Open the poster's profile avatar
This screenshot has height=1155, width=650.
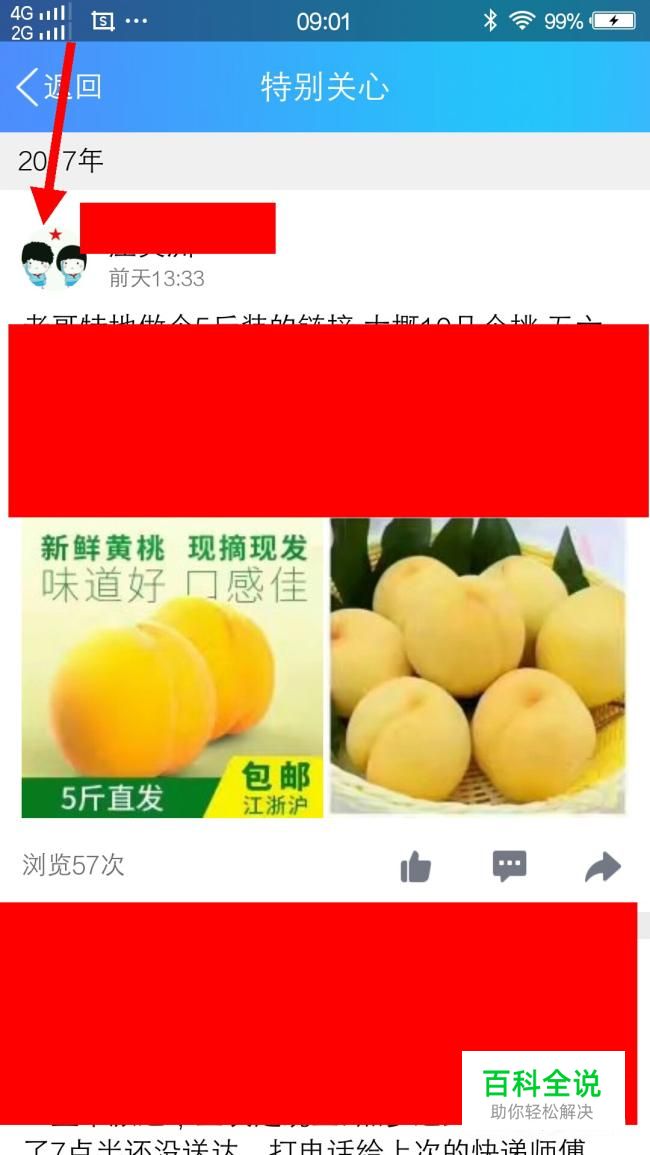(54, 260)
